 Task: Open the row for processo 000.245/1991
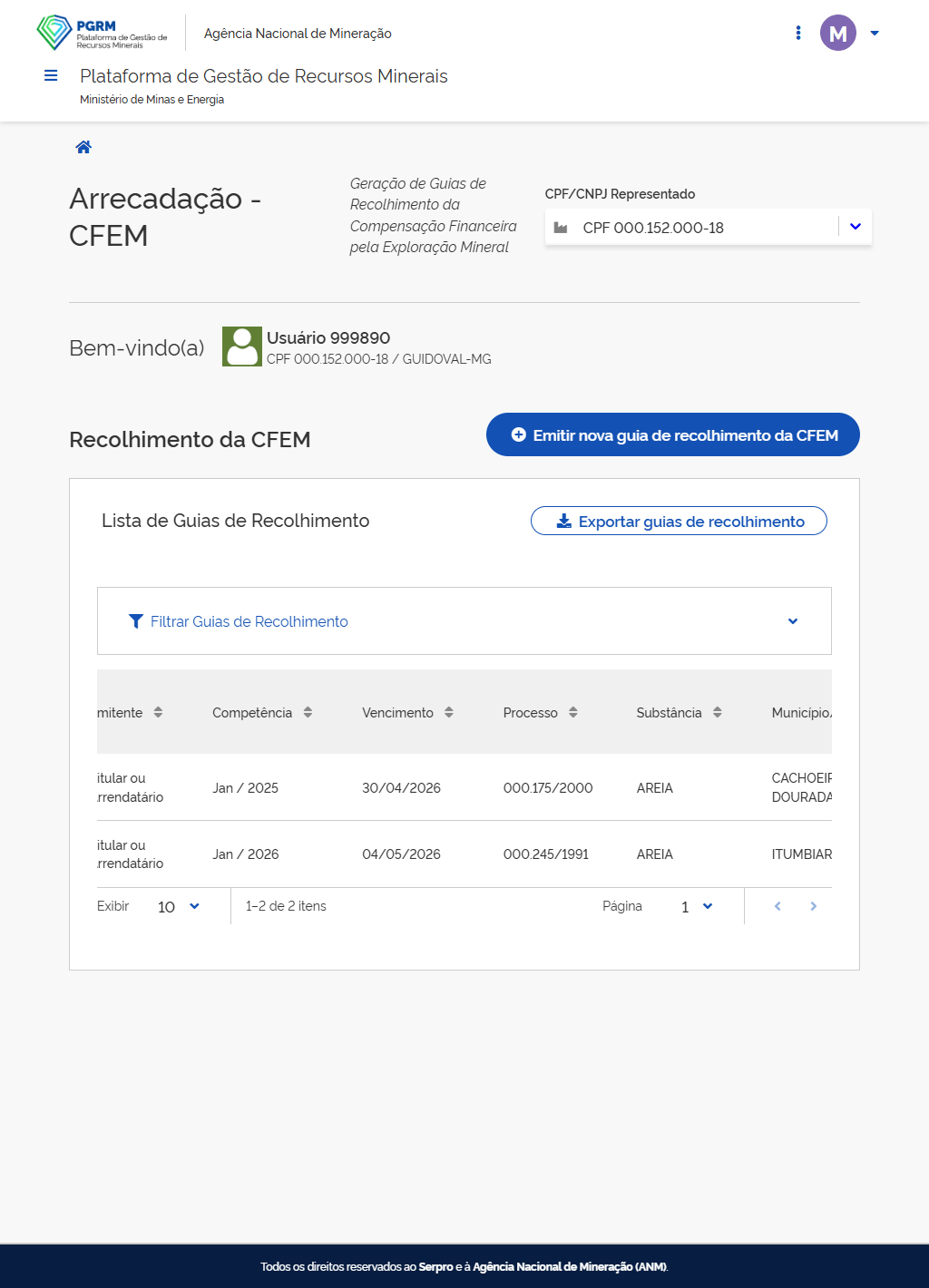click(464, 854)
